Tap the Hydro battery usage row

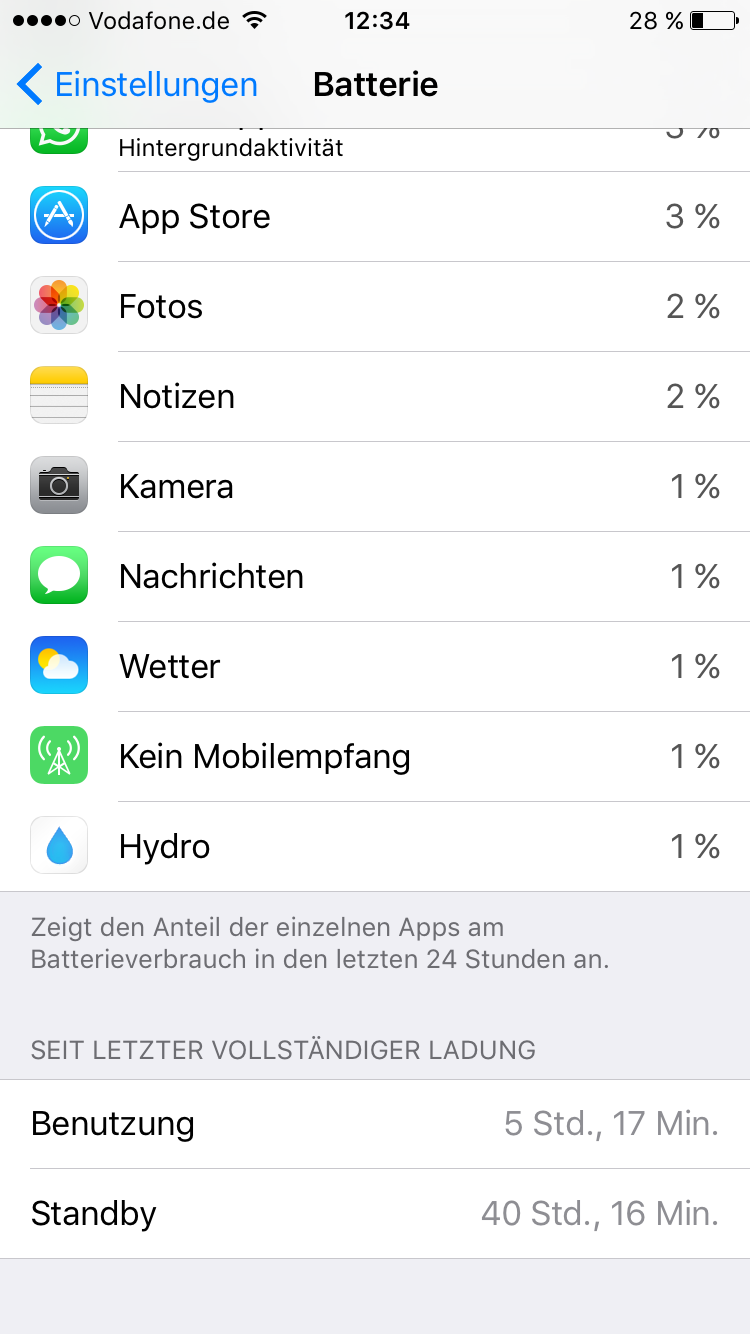click(x=375, y=847)
